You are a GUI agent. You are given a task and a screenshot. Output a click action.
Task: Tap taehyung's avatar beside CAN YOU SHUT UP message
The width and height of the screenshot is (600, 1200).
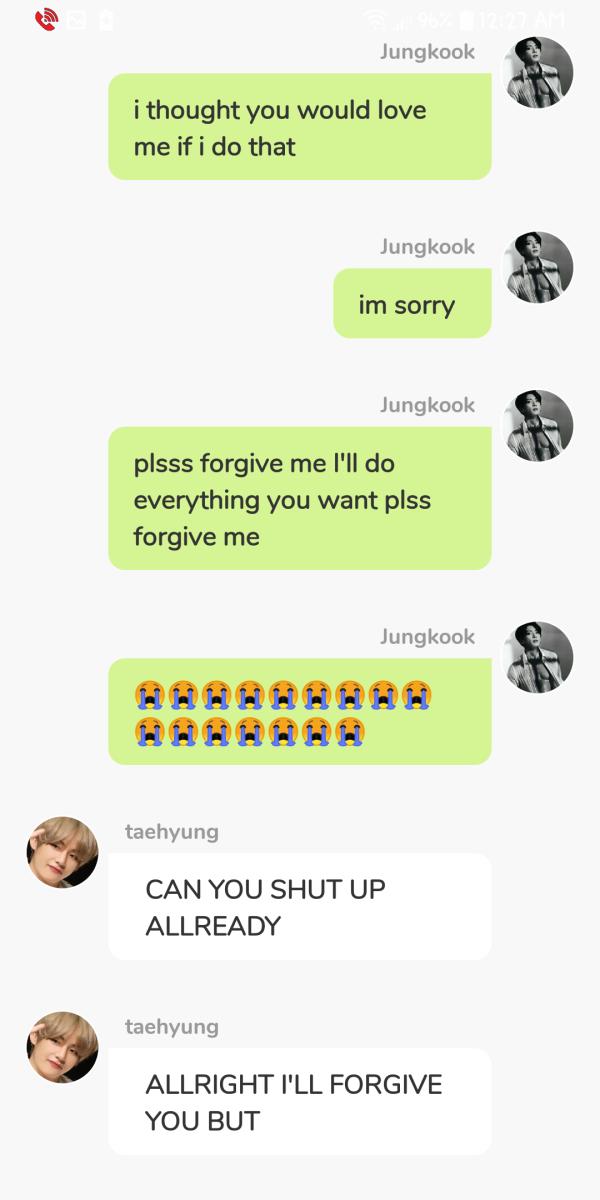point(62,852)
